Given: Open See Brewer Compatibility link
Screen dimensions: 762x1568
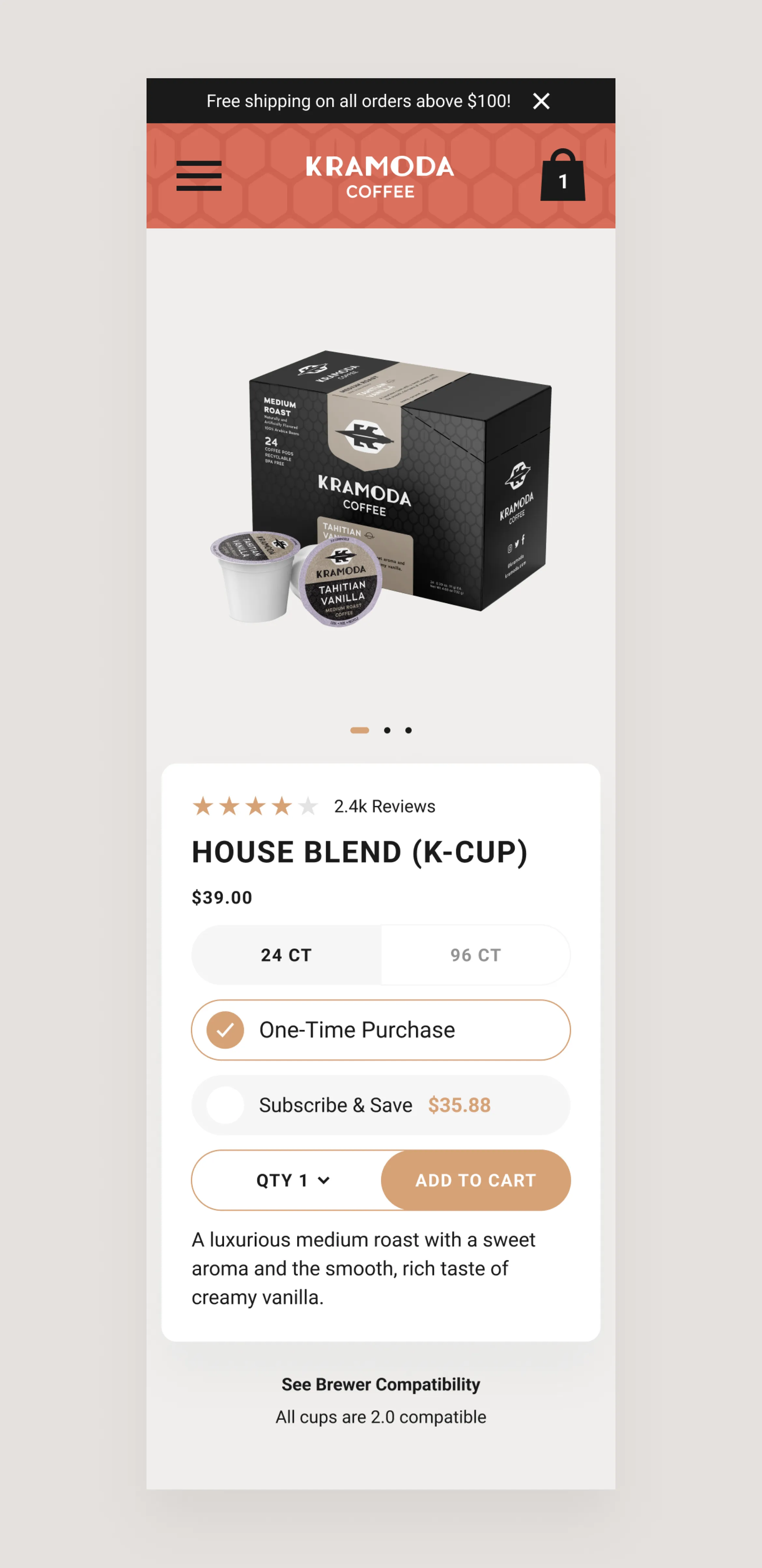Looking at the screenshot, I should (x=381, y=1384).
